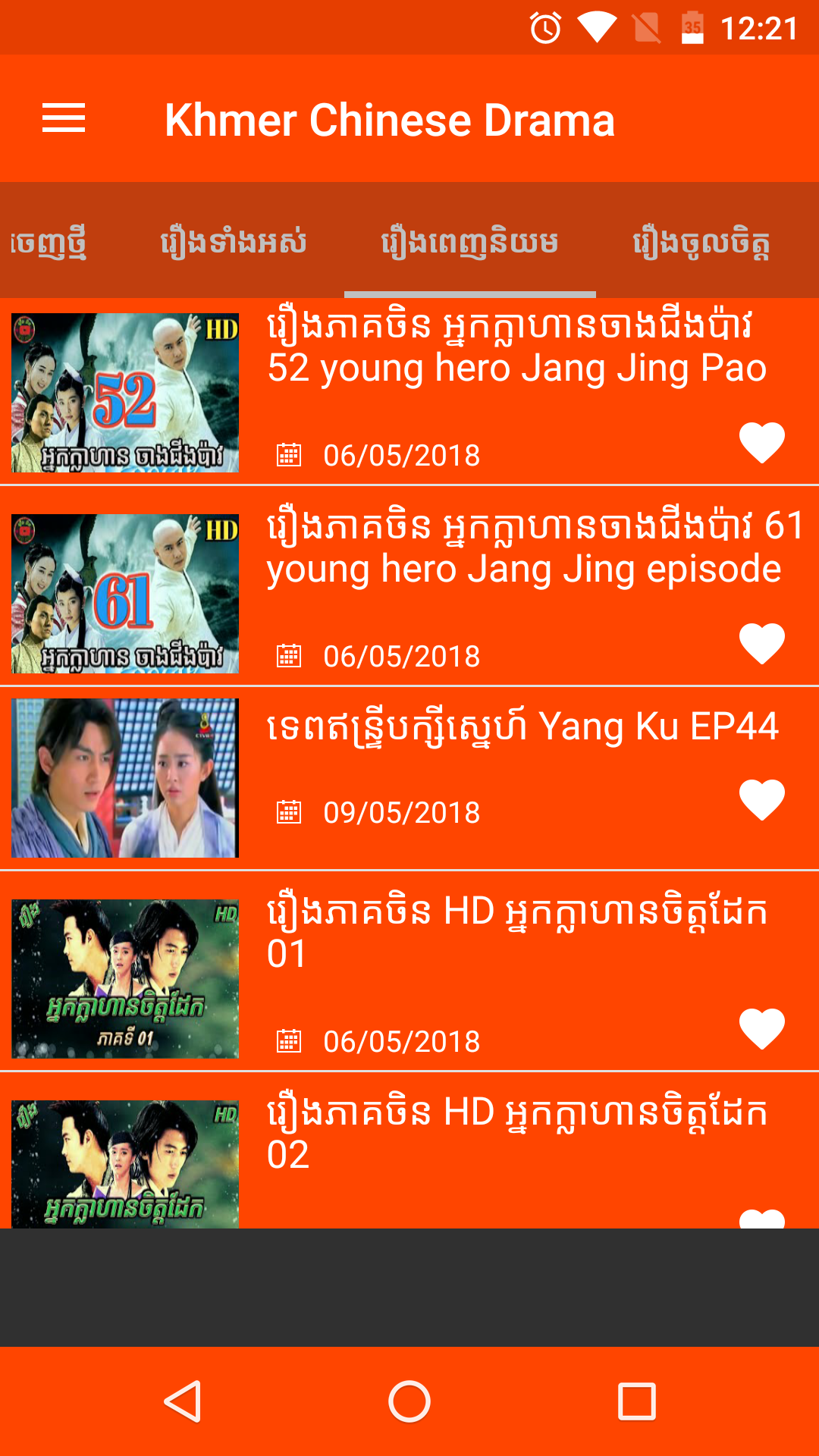This screenshot has width=819, height=1456.
Task: Switch to the រឿងទាំងអស់ tab
Action: pos(233,243)
